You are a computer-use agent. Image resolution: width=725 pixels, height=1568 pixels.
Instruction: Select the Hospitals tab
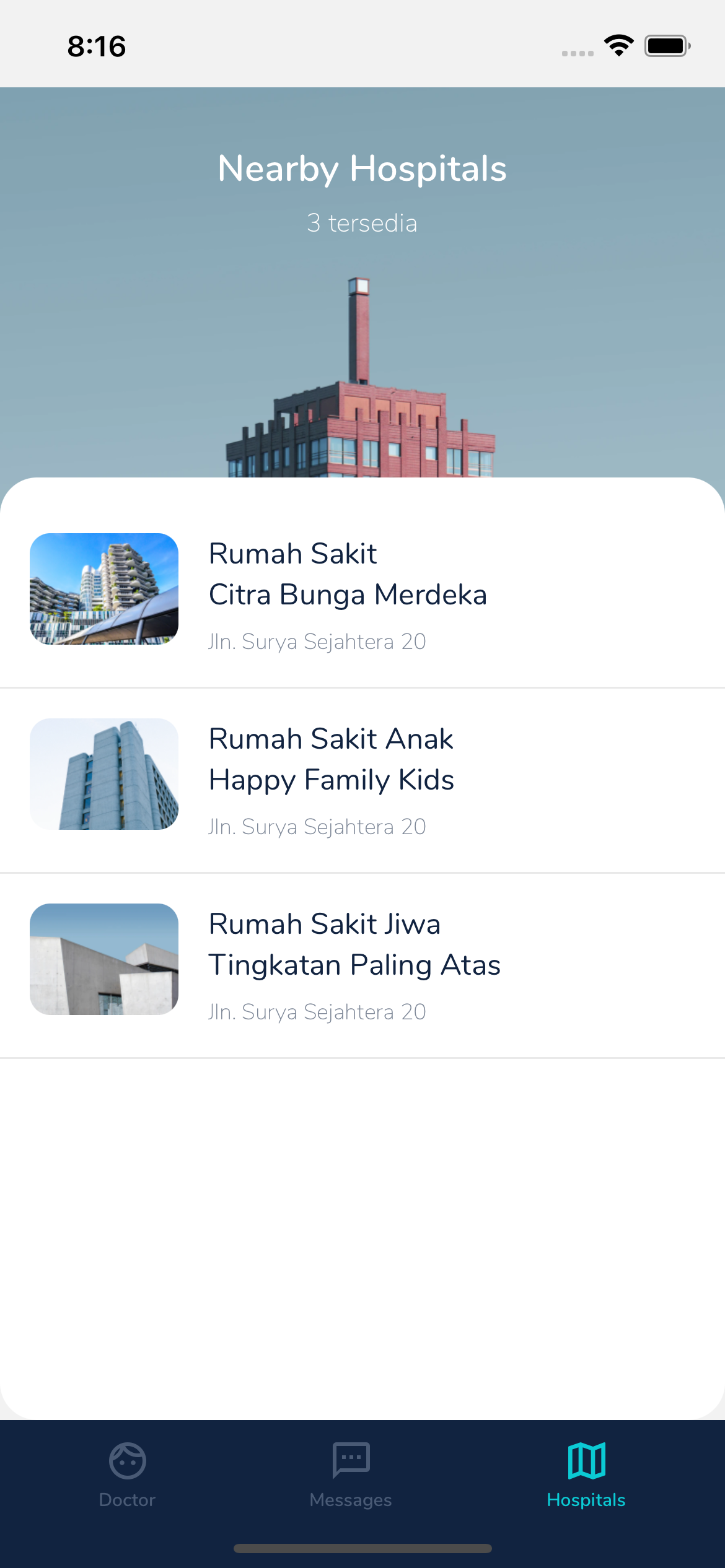tap(586, 1474)
